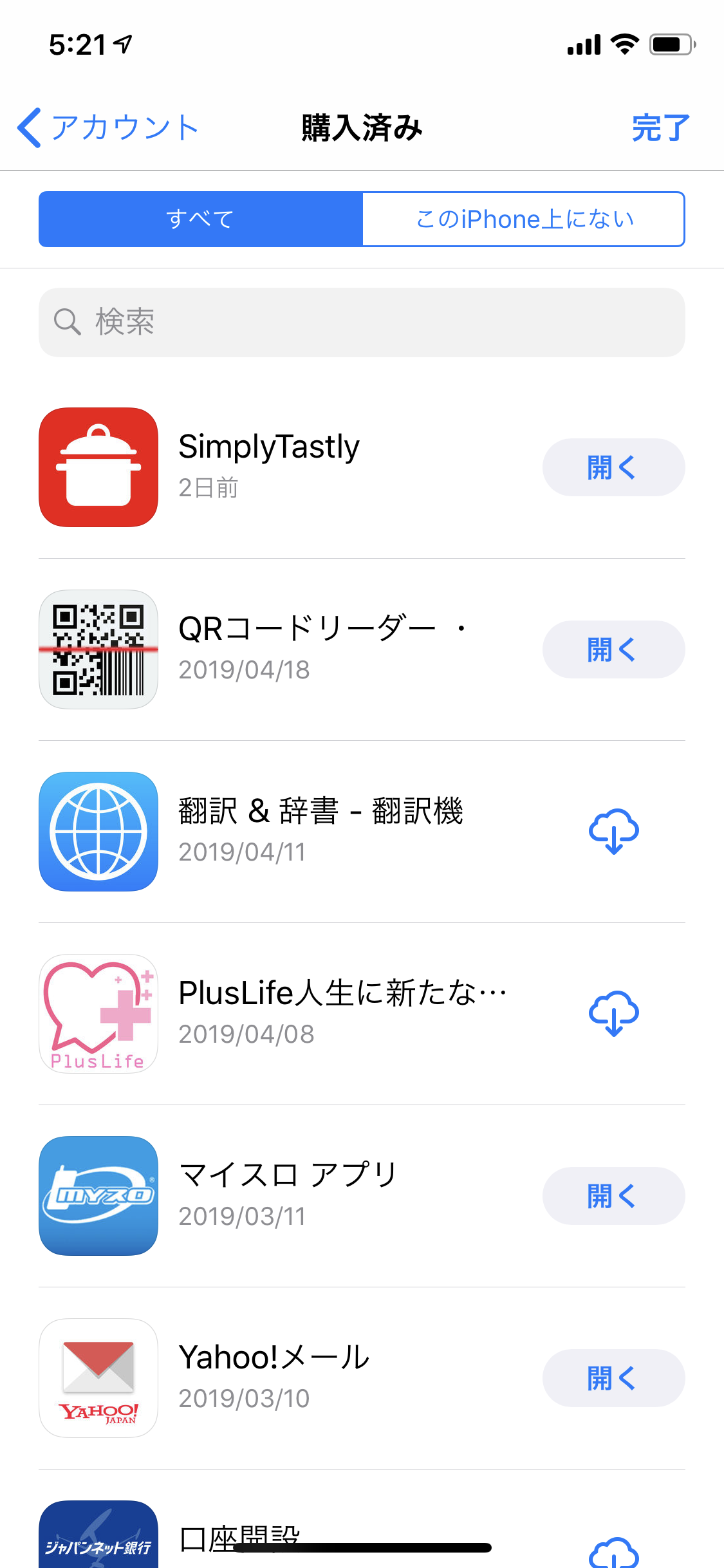Open the SimplyTastly app with 開く
The width and height of the screenshot is (724, 1568).
pyautogui.click(x=613, y=467)
